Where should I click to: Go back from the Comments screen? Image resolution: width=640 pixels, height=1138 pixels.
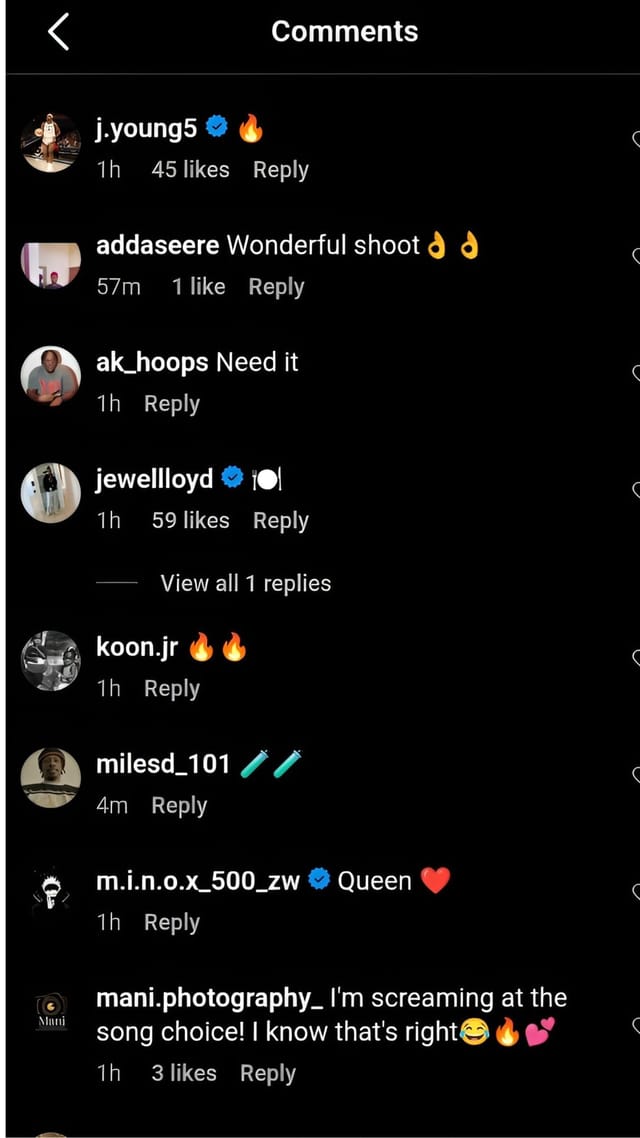click(x=58, y=33)
